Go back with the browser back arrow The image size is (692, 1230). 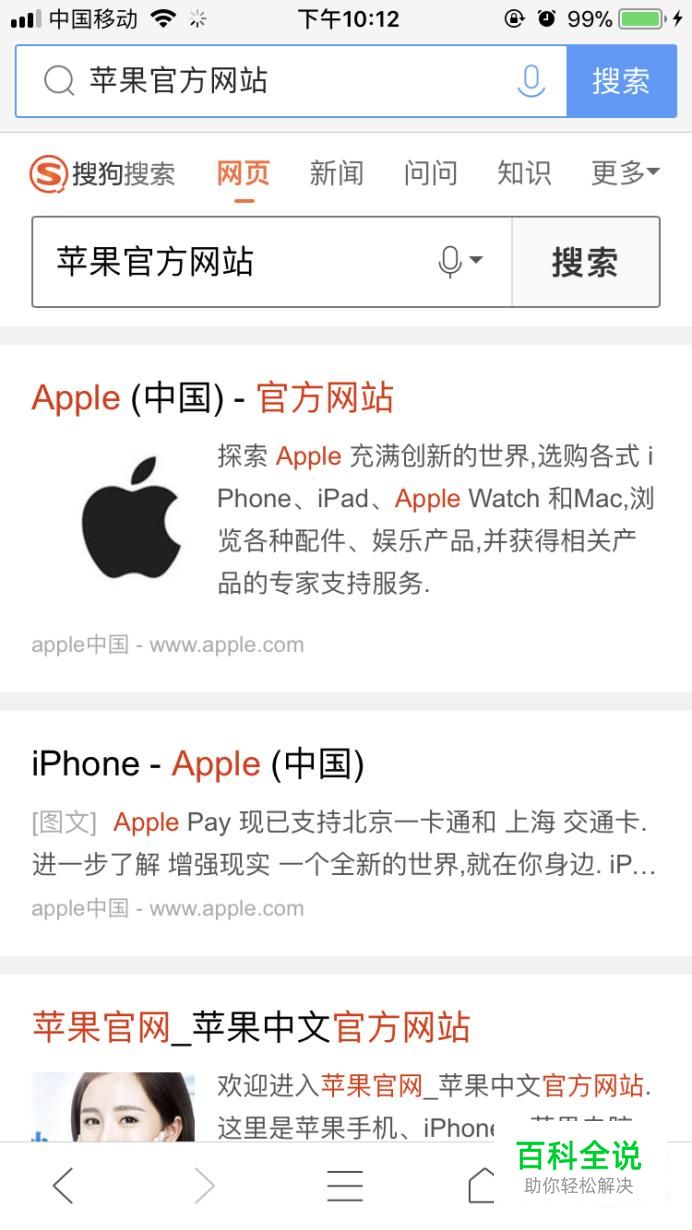click(63, 1186)
